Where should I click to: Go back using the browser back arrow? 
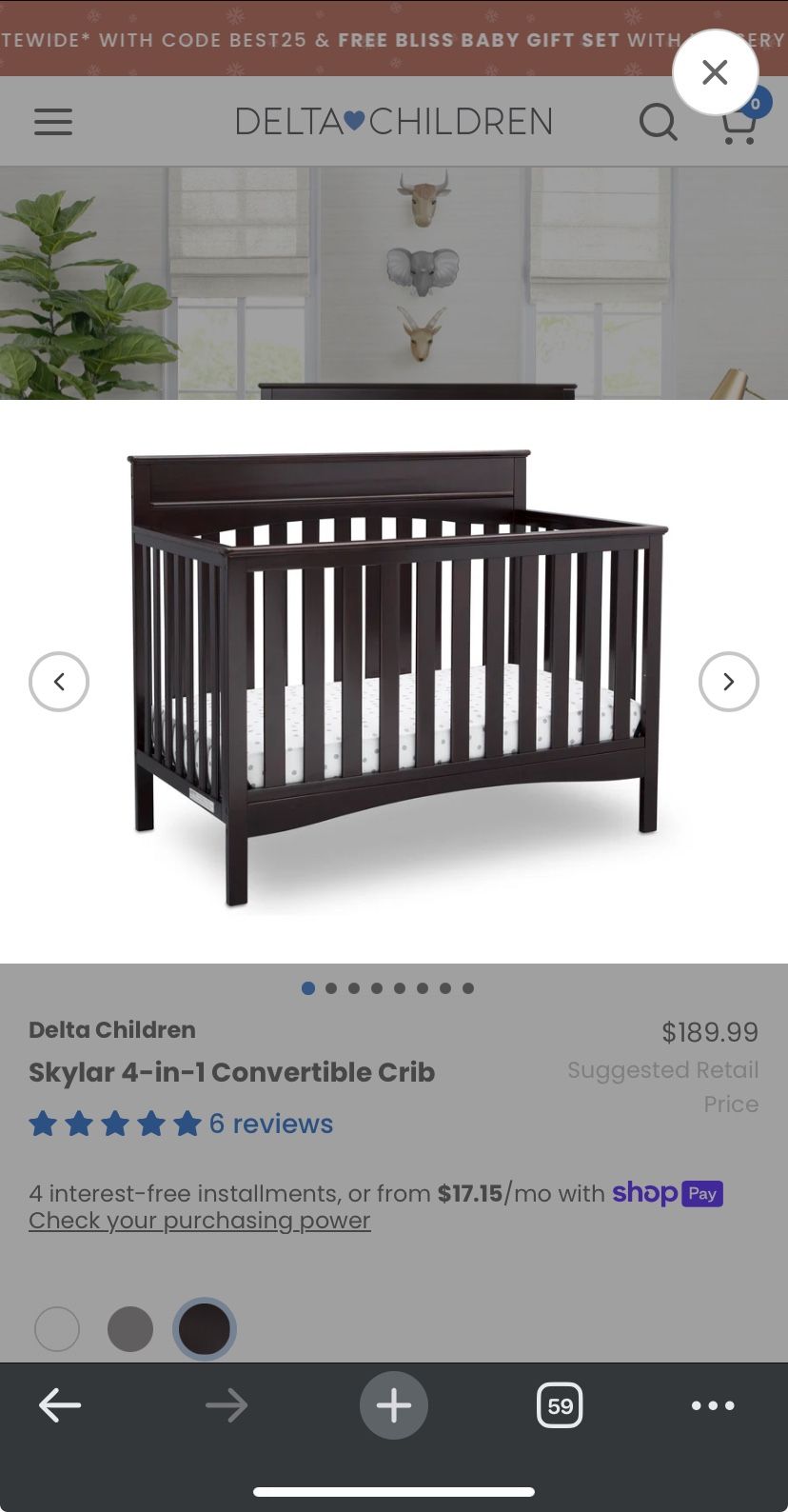(x=60, y=1404)
